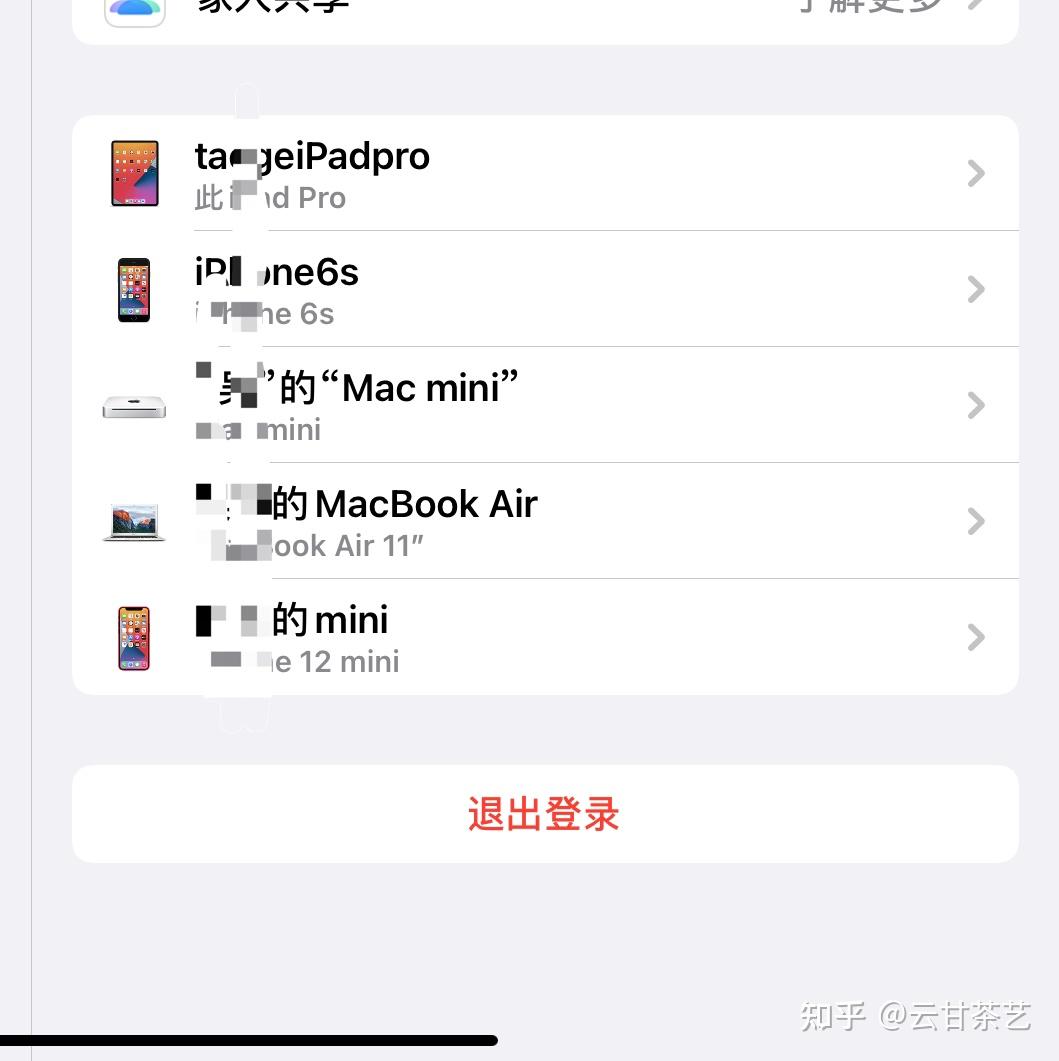Tap 退出登录 to sign out
Image resolution: width=1059 pixels, height=1061 pixels.
pos(545,814)
